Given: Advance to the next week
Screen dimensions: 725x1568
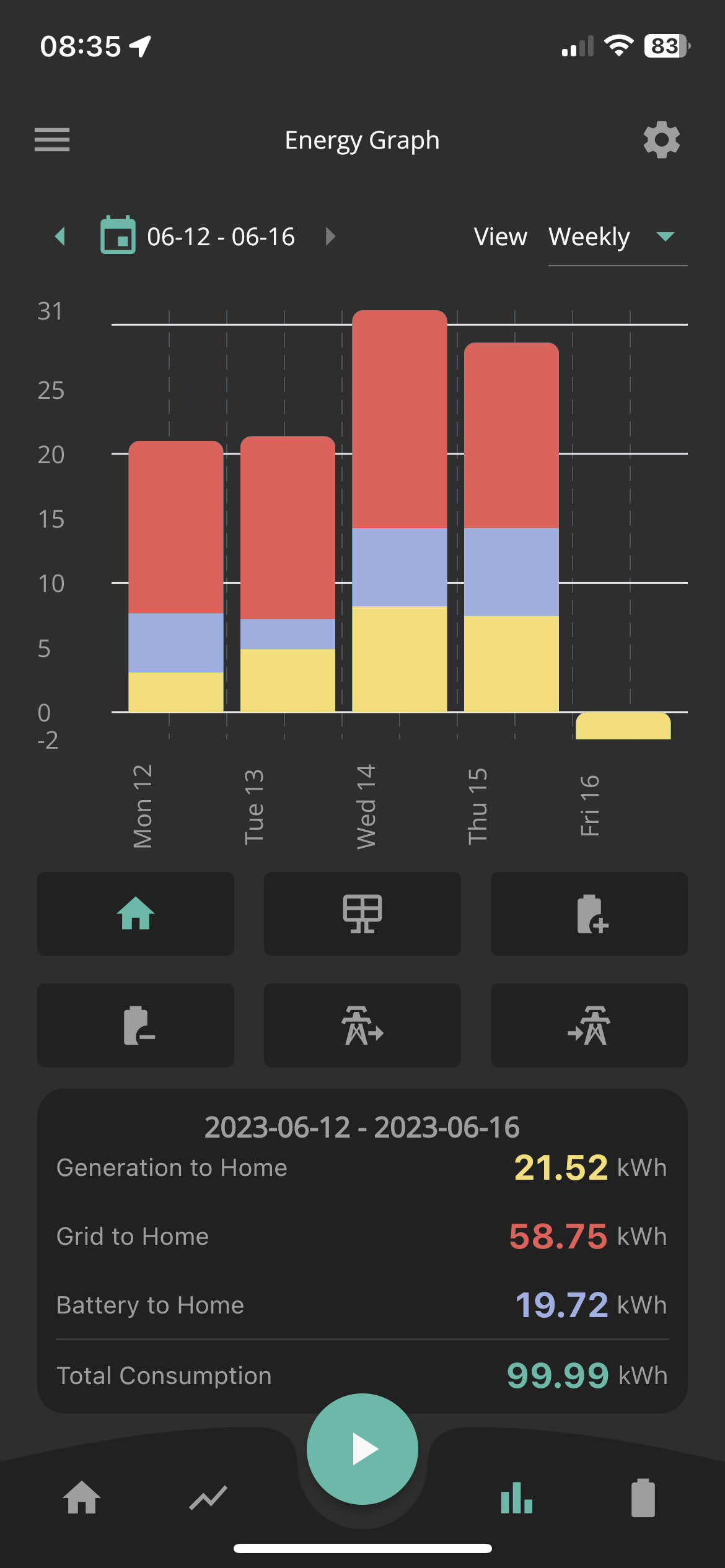Looking at the screenshot, I should click(x=330, y=236).
